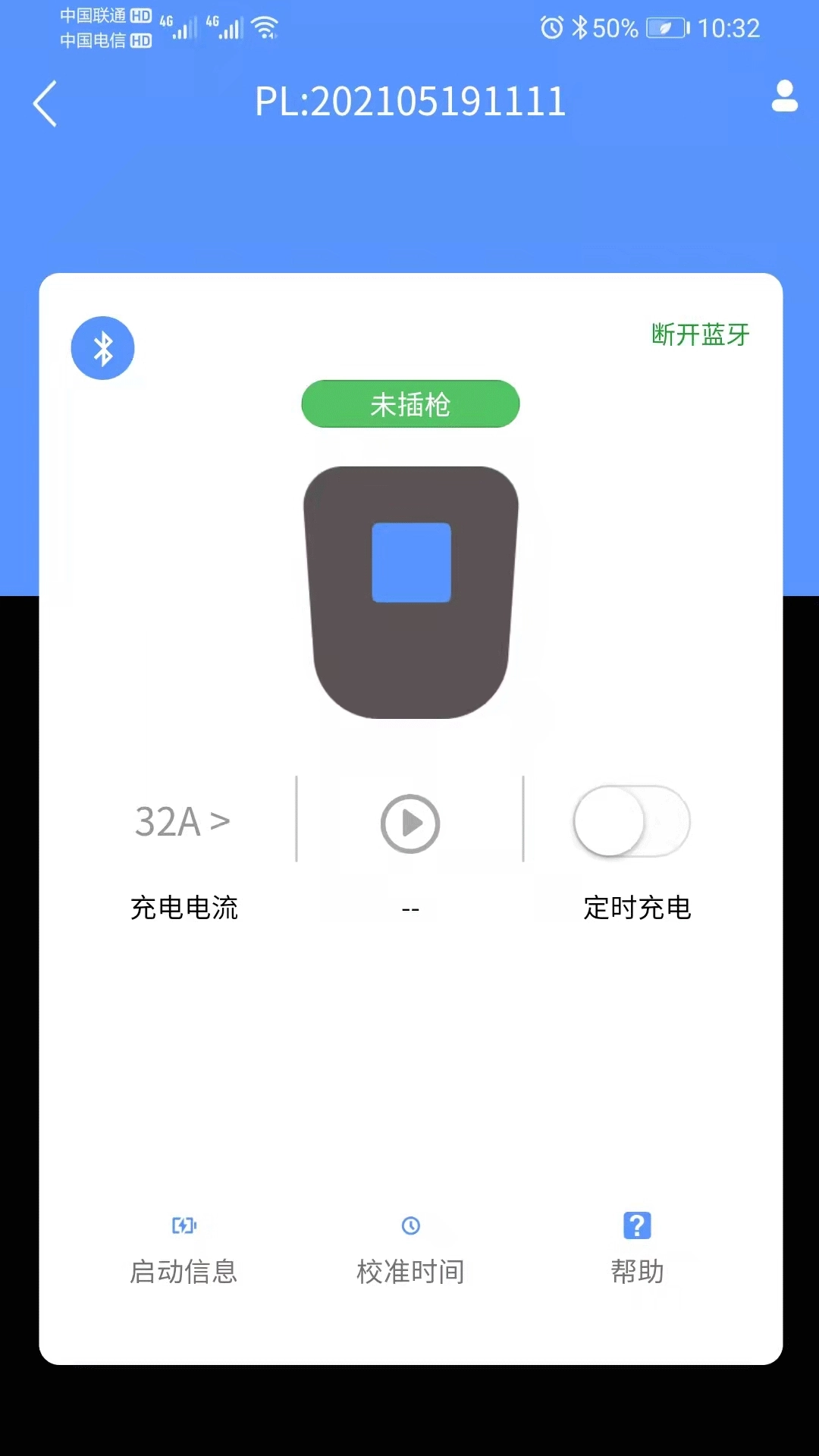Select 启动信息 at the bottom left

184,1272
